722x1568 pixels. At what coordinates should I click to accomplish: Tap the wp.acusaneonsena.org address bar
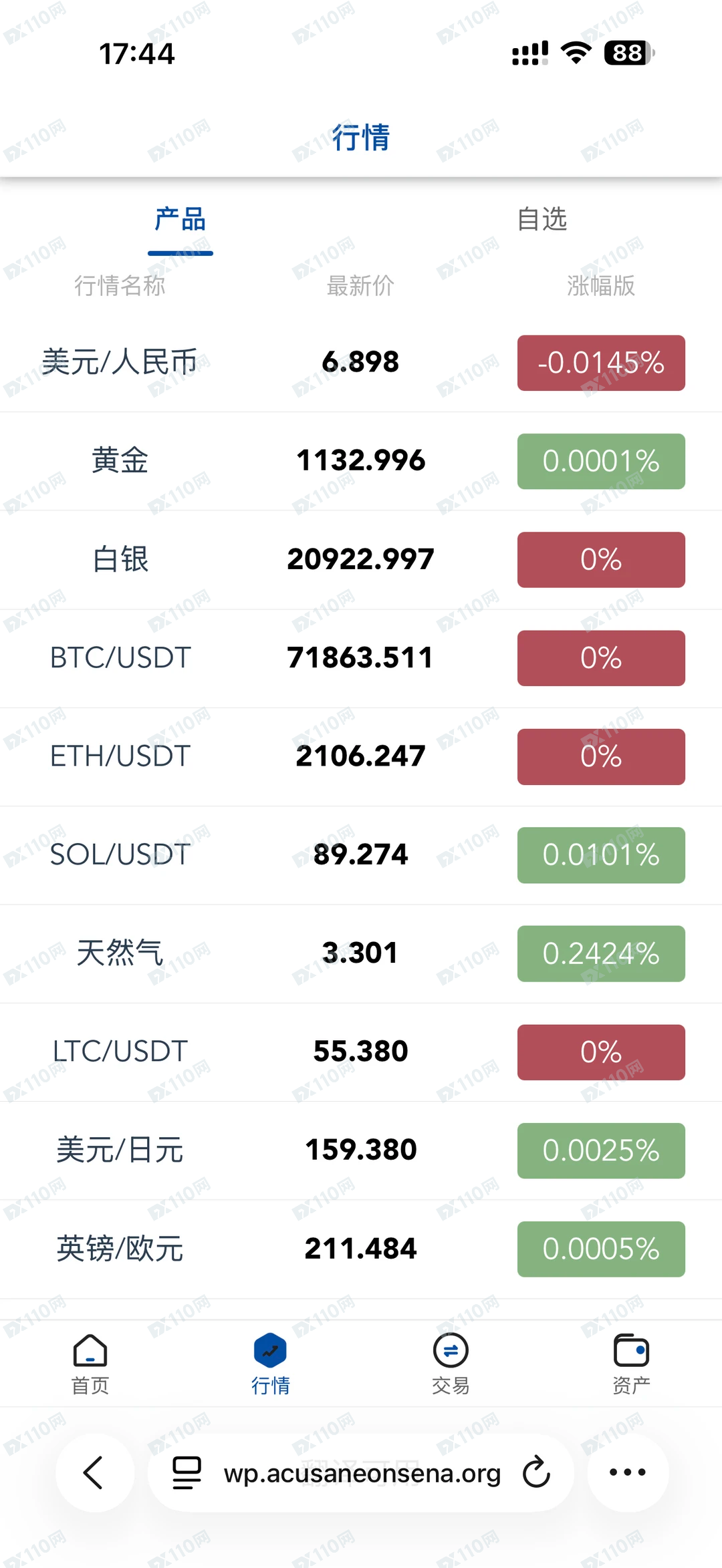pos(361,1472)
